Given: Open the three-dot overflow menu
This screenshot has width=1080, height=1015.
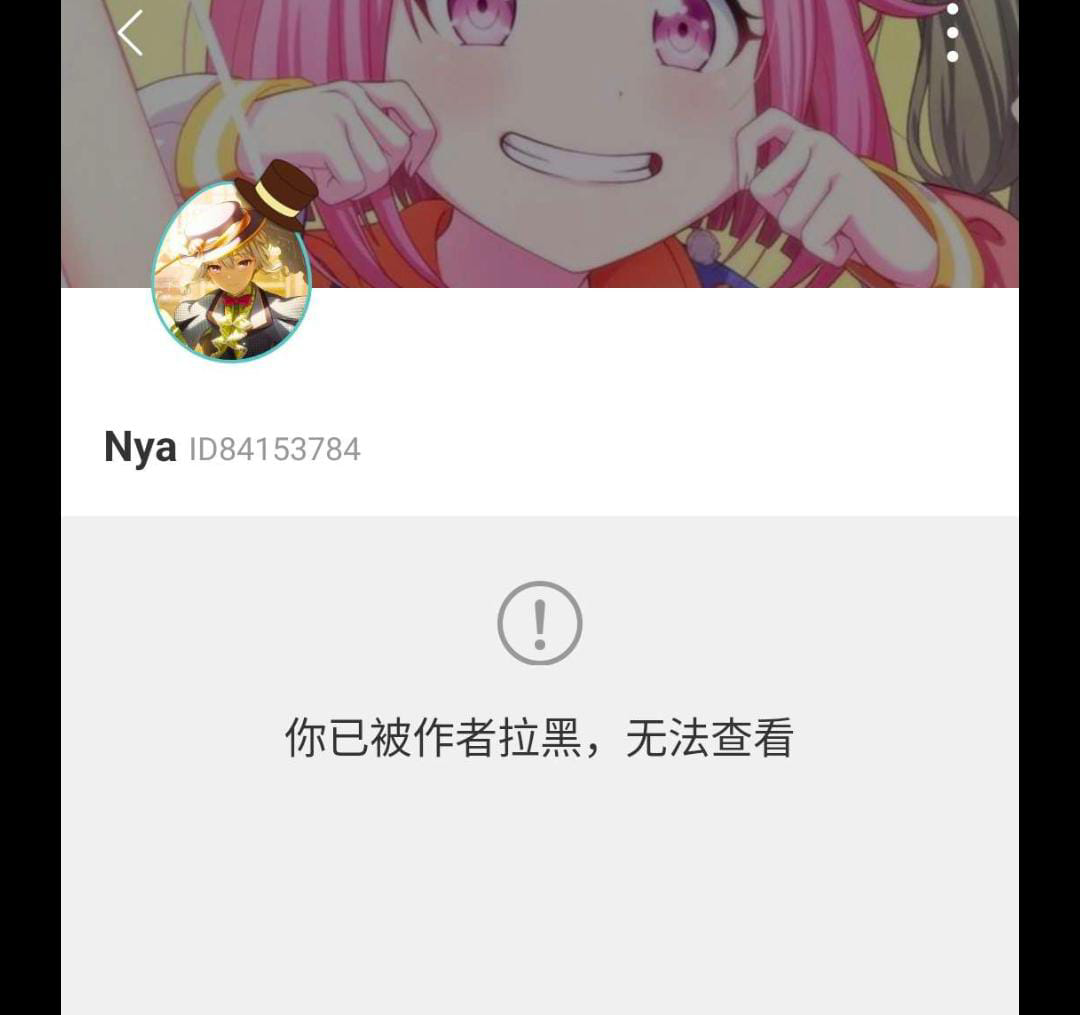Looking at the screenshot, I should [x=952, y=32].
